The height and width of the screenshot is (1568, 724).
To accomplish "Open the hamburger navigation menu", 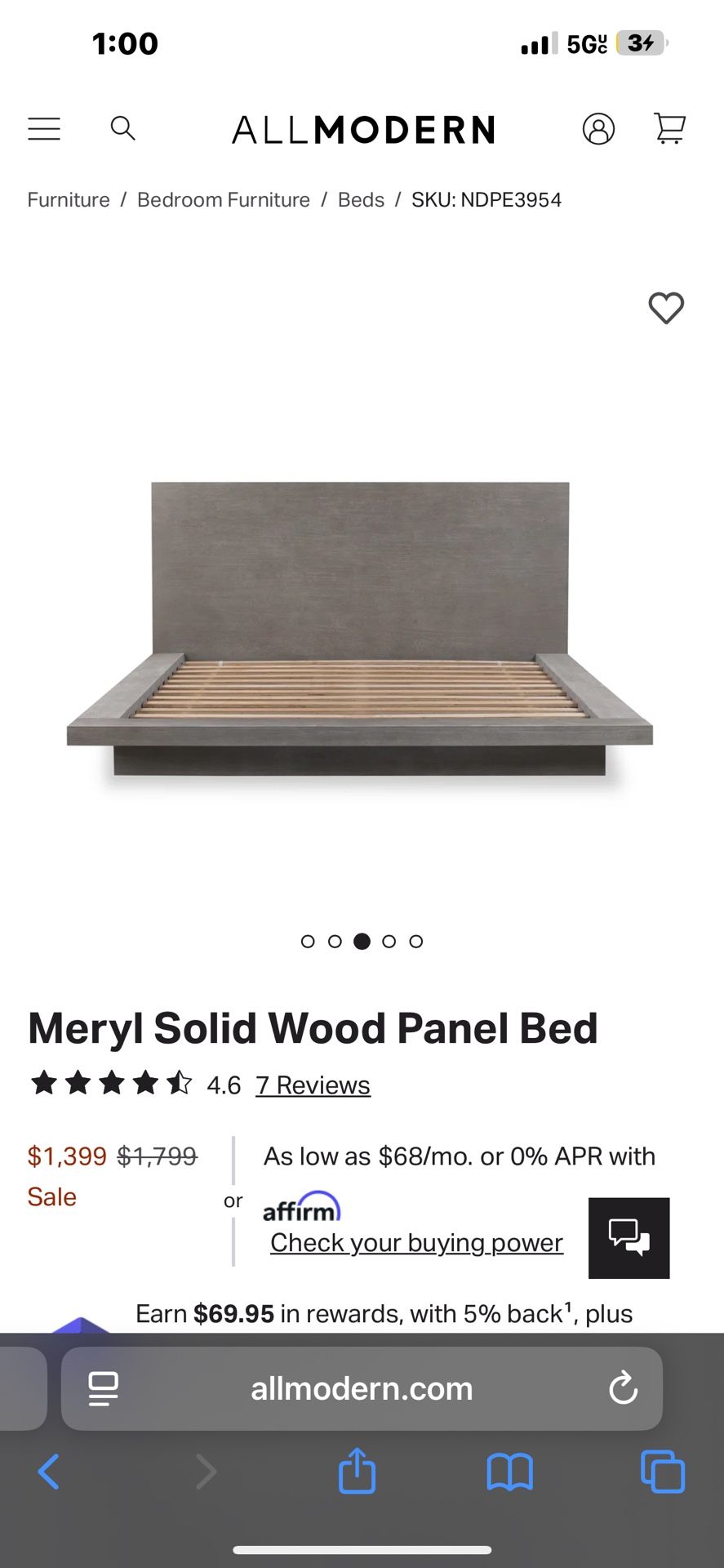I will [44, 129].
